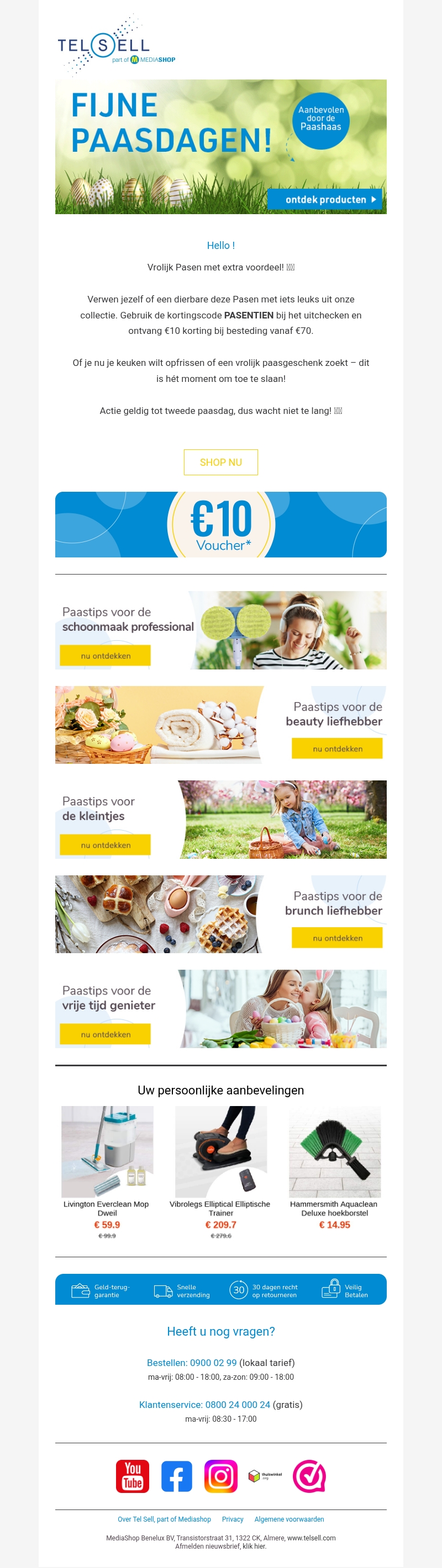442x1568 pixels.
Task: Open the Instagram profile icon
Action: pyautogui.click(x=220, y=1476)
